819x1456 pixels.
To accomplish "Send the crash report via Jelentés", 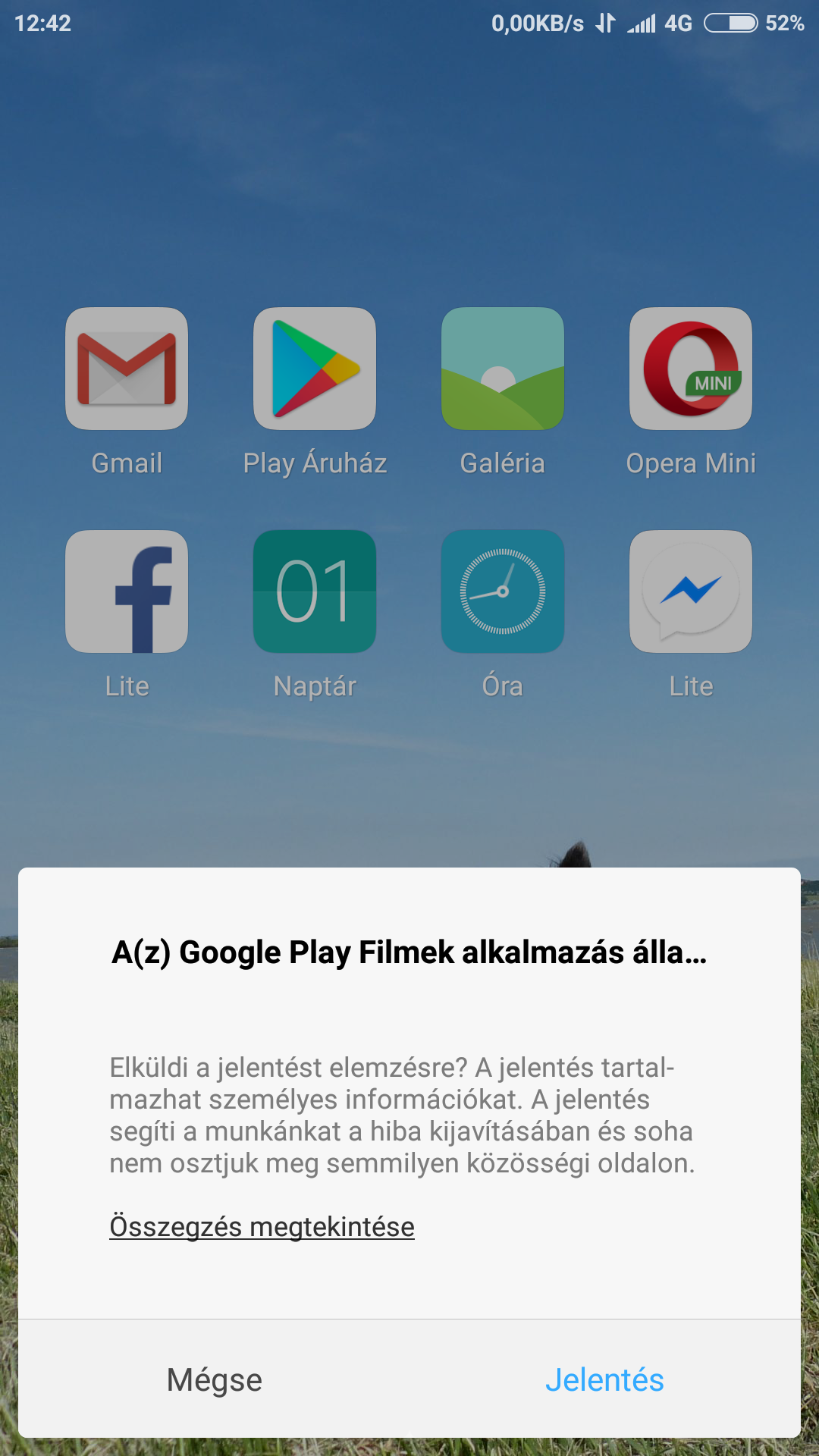I will pos(604,1379).
